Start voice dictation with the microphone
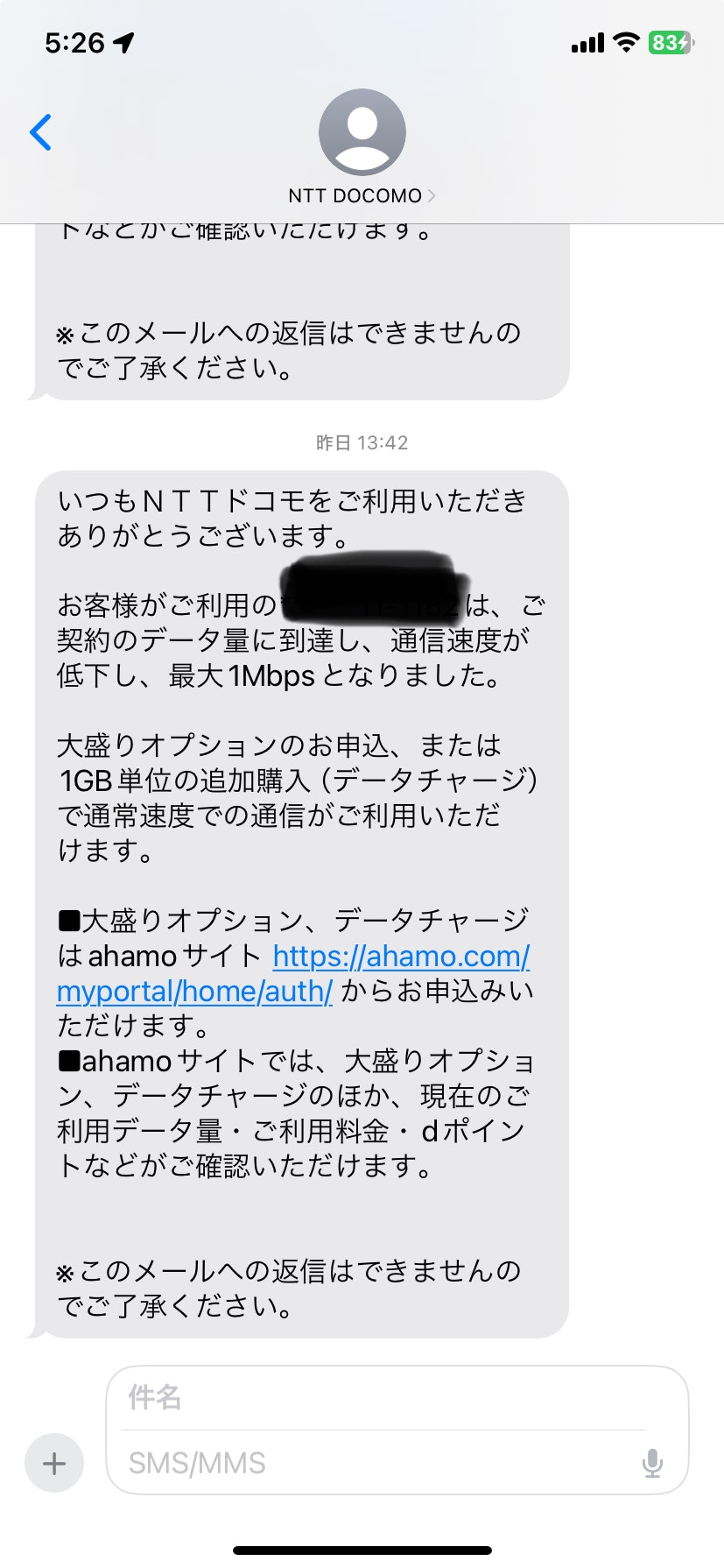 (x=652, y=1462)
